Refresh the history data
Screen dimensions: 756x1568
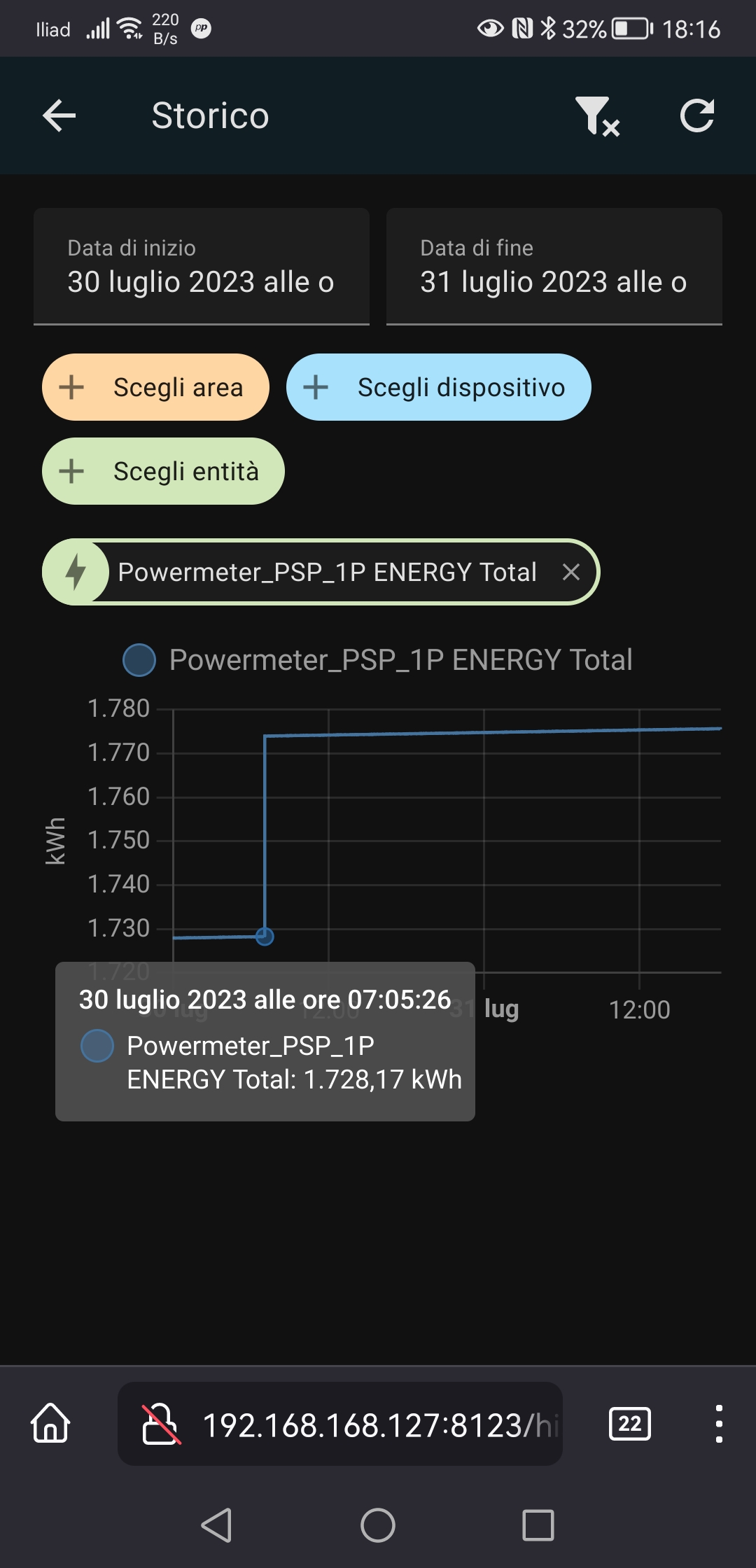pyautogui.click(x=697, y=115)
